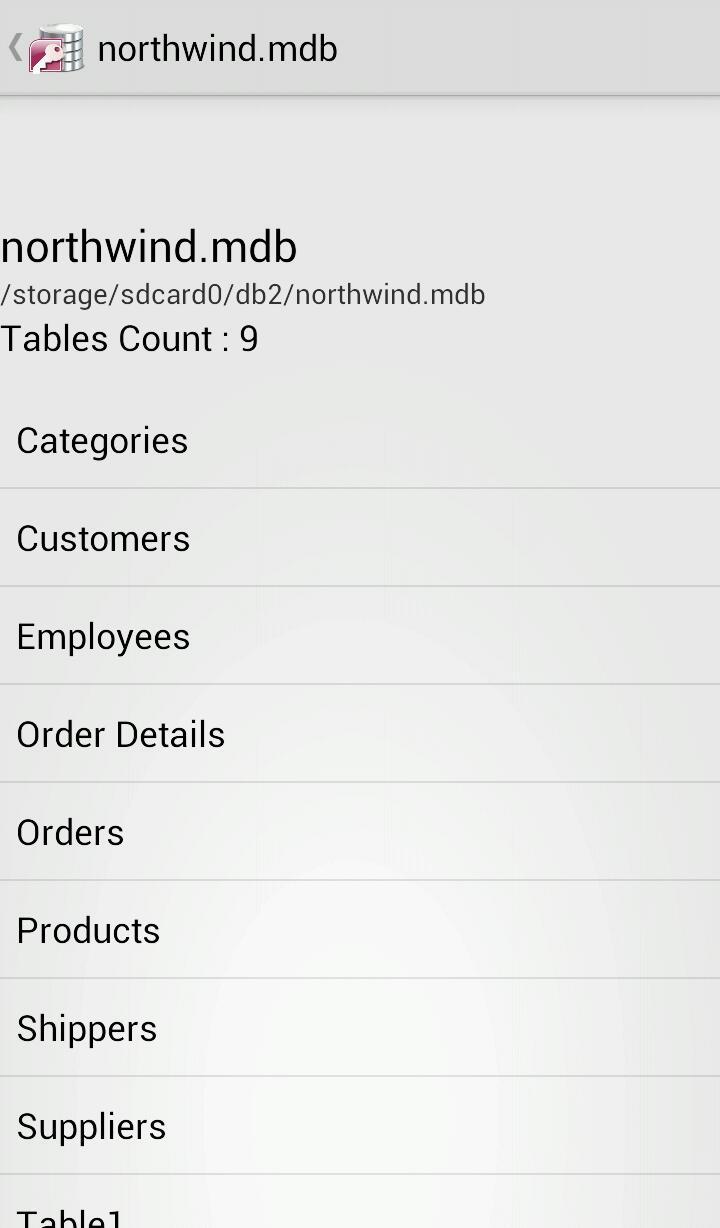Tap the northwind.mdb heading text

coord(148,247)
